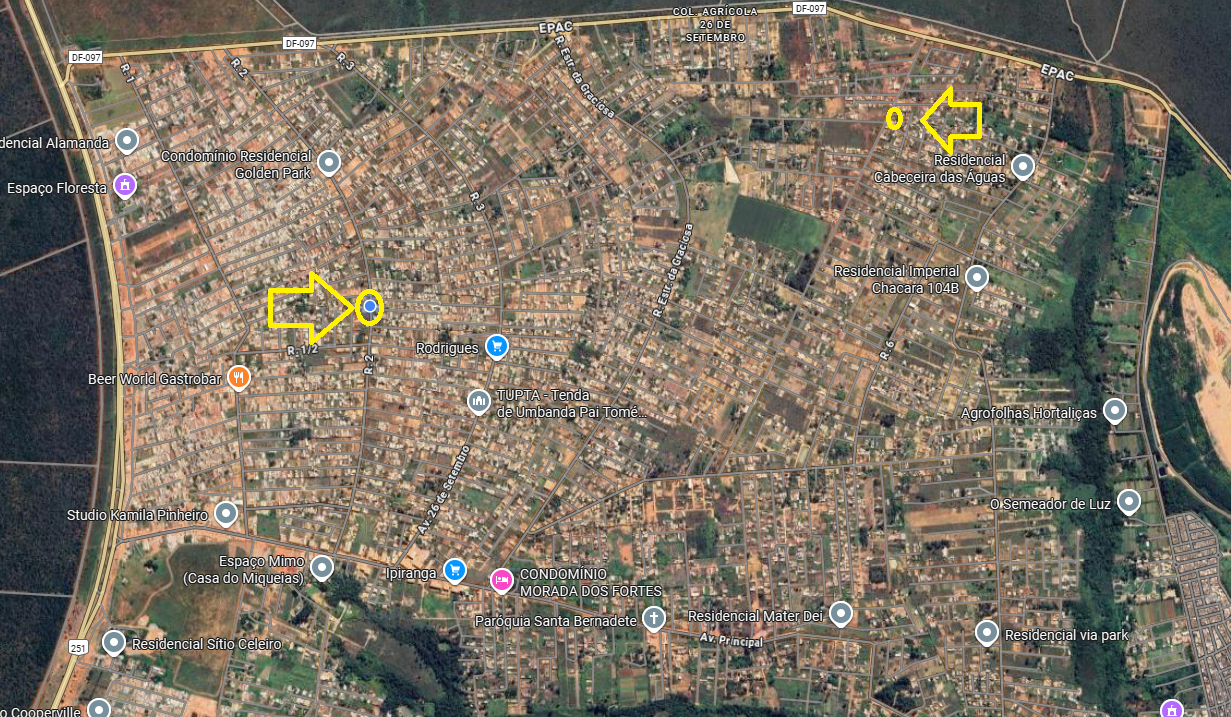Tap the Condomínio Morada dos Fortes marker
This screenshot has height=717, width=1231.
(x=502, y=578)
